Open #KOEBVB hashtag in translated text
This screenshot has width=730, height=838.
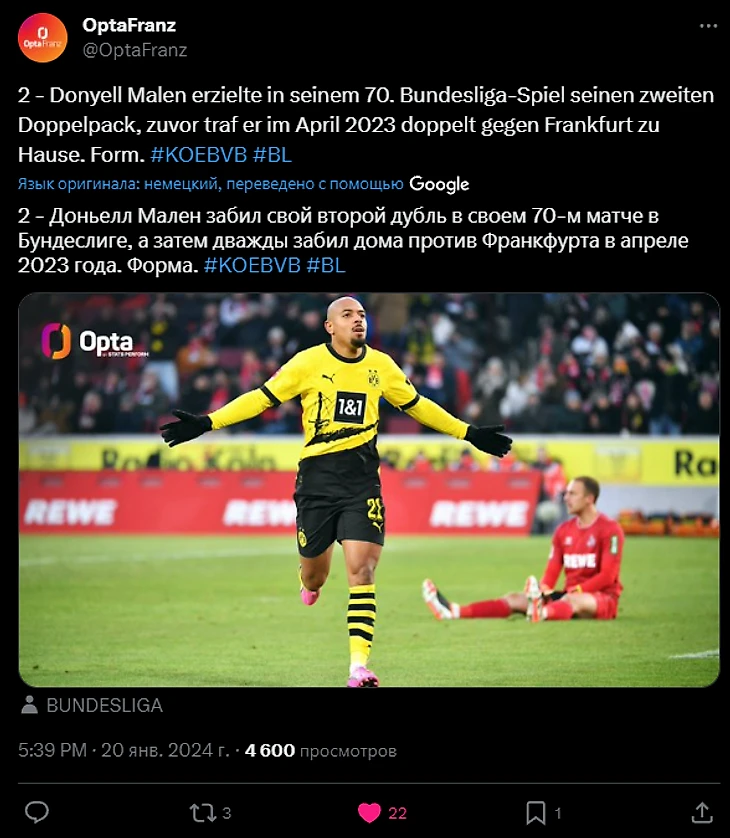(251, 265)
